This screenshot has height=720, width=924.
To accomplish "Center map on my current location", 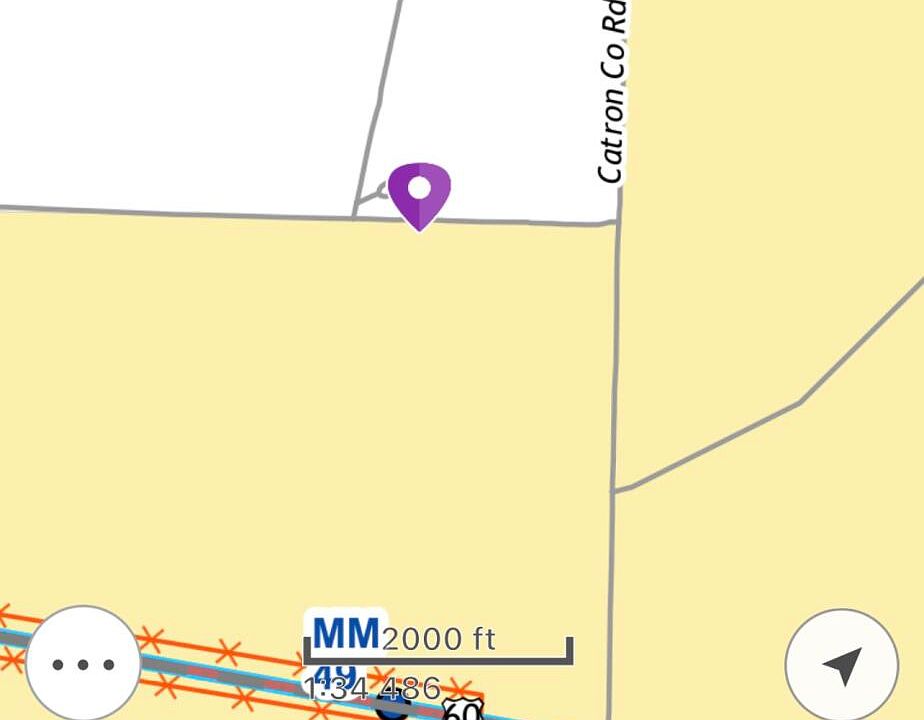I will [x=842, y=665].
